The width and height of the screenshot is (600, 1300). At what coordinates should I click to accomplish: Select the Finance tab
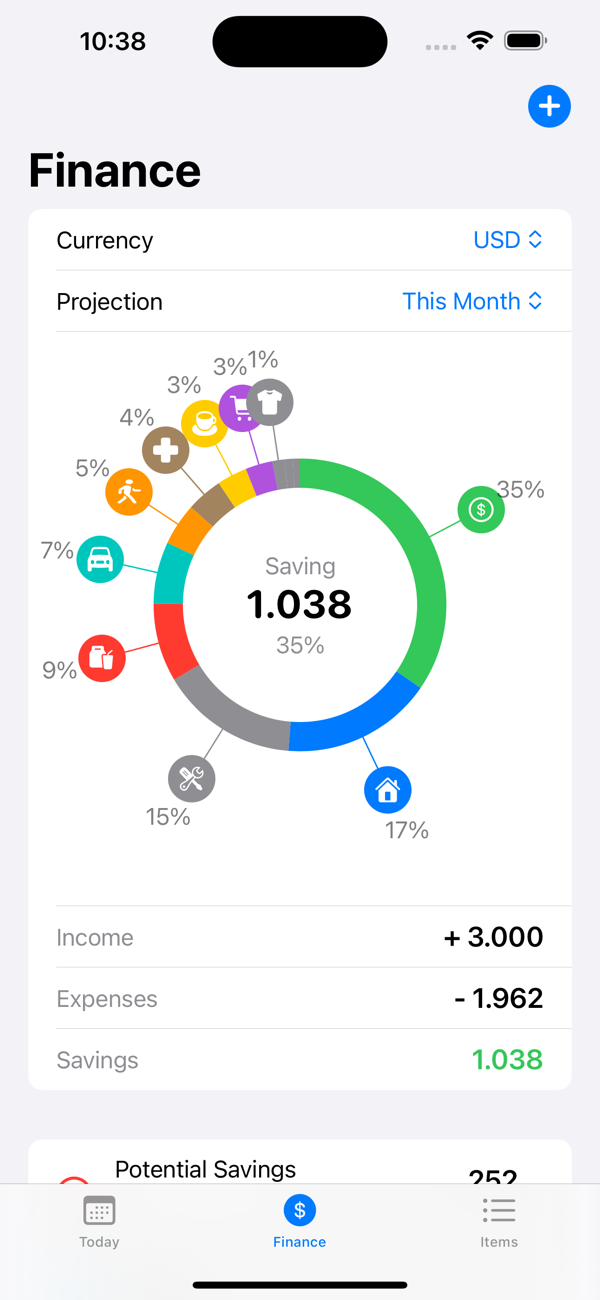click(299, 1221)
